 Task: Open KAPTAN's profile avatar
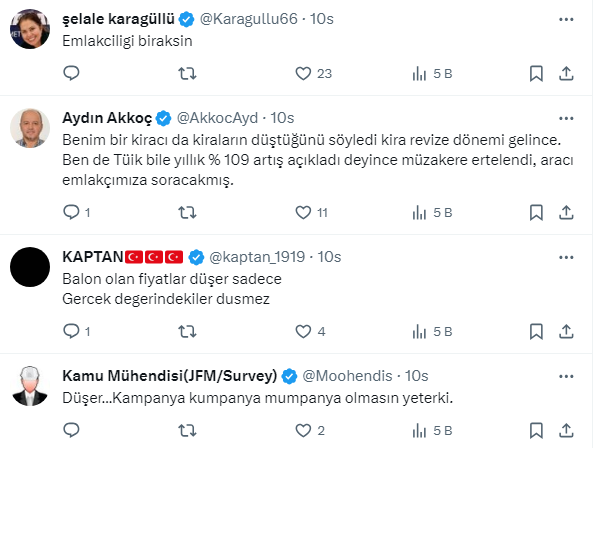[x=31, y=266]
